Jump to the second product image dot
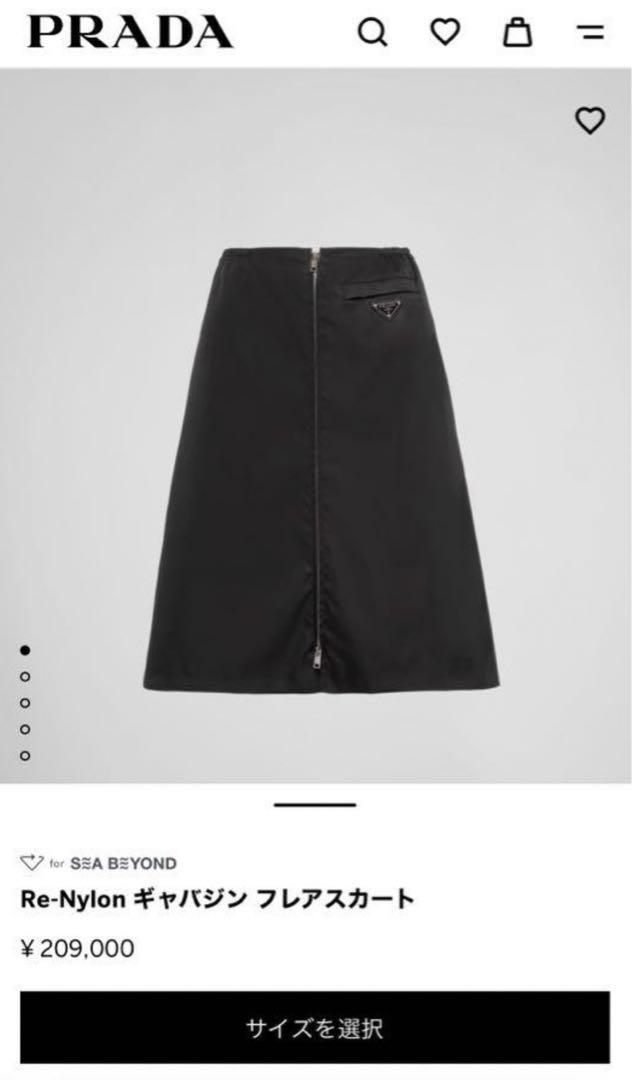Screen dimensions: 632x1080 coord(25,676)
